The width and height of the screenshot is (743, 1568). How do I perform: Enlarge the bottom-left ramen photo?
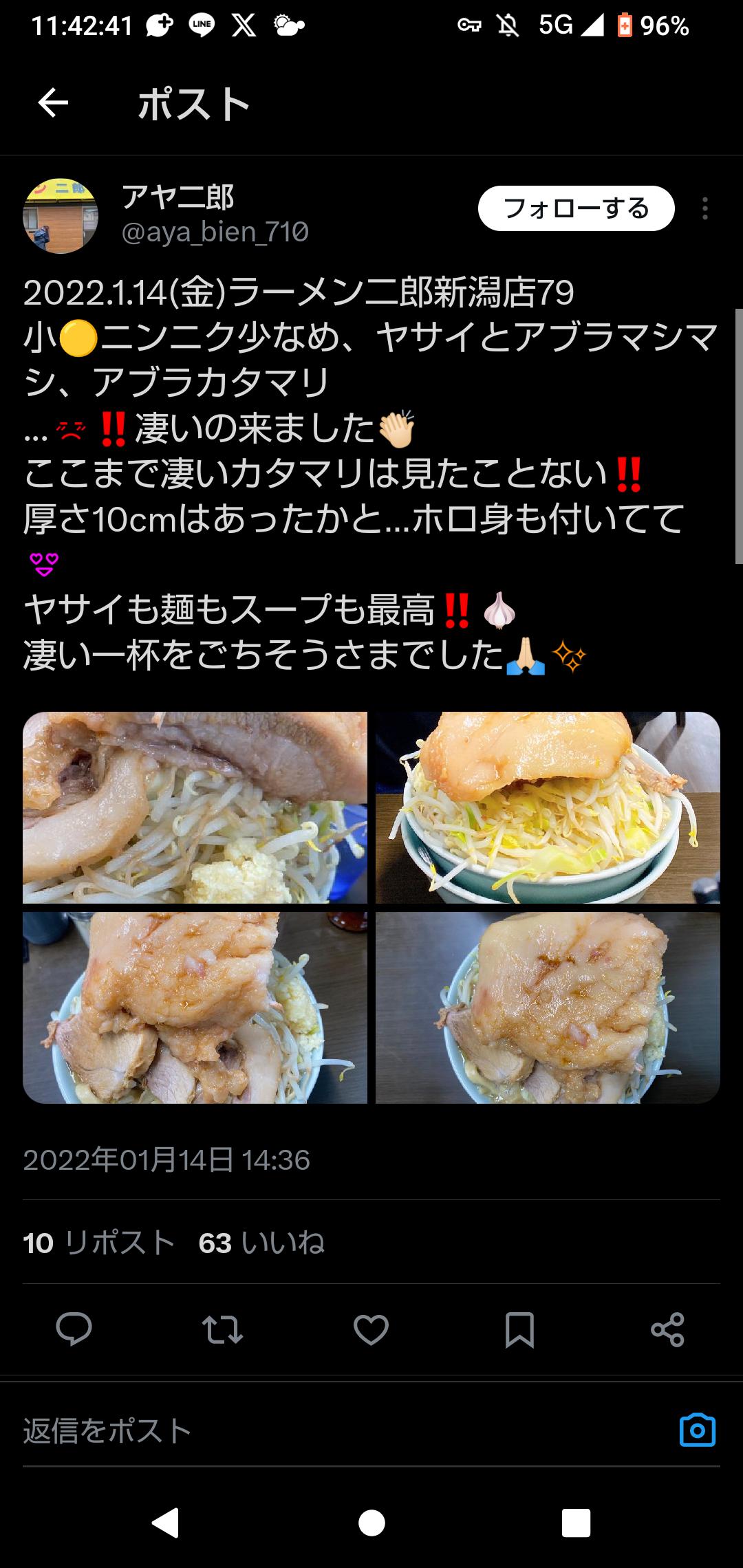pos(195,1008)
